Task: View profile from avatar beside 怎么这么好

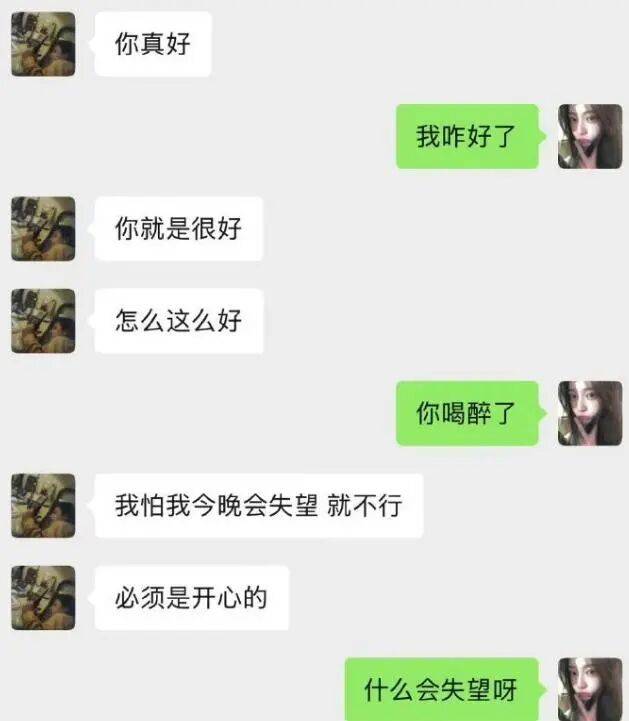Action: (x=43, y=321)
